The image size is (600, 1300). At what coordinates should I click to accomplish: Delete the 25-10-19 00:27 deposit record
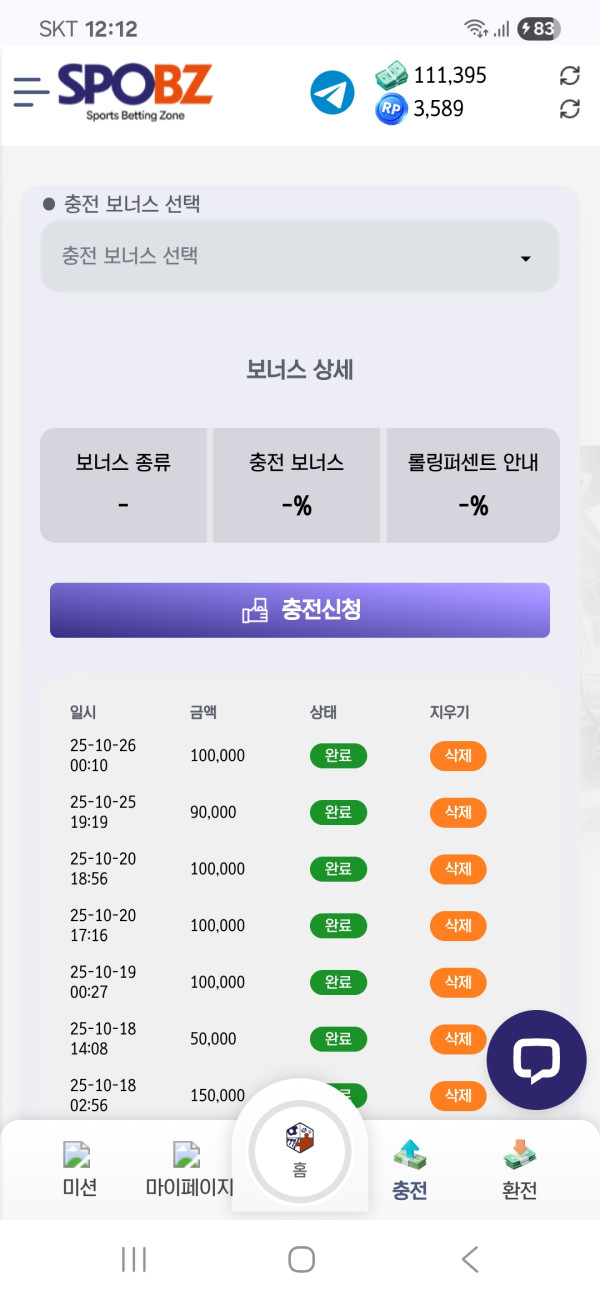(x=458, y=983)
